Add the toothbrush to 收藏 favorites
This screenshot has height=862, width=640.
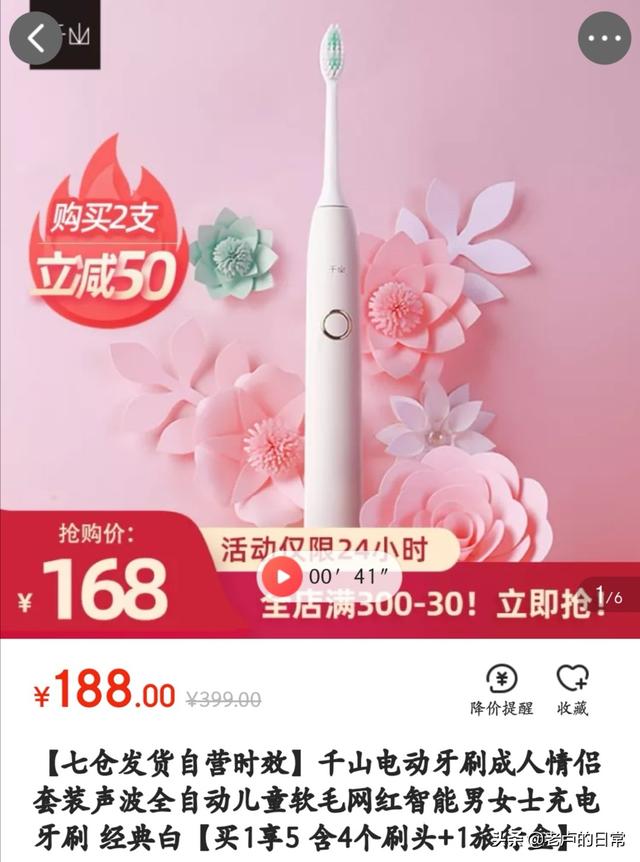pos(573,689)
